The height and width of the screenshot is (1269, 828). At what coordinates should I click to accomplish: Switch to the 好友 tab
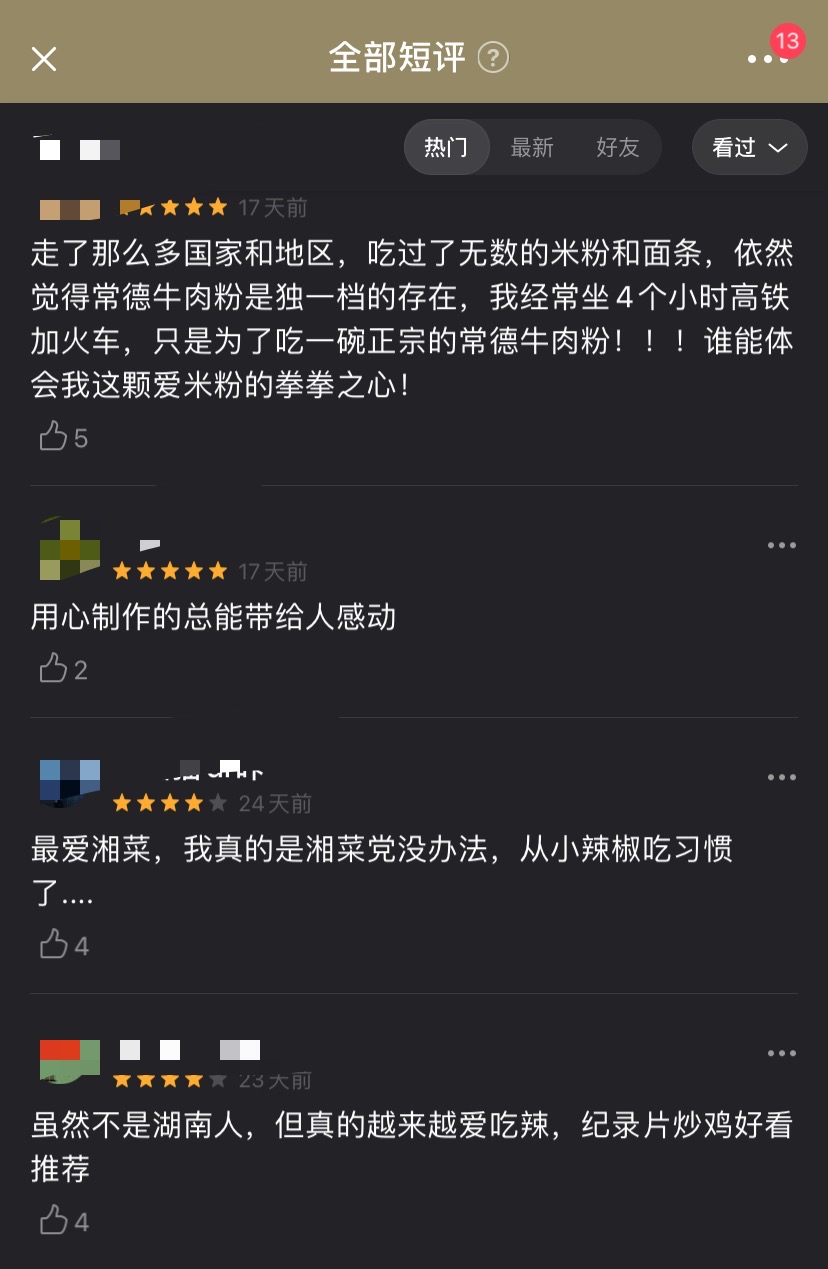(617, 148)
